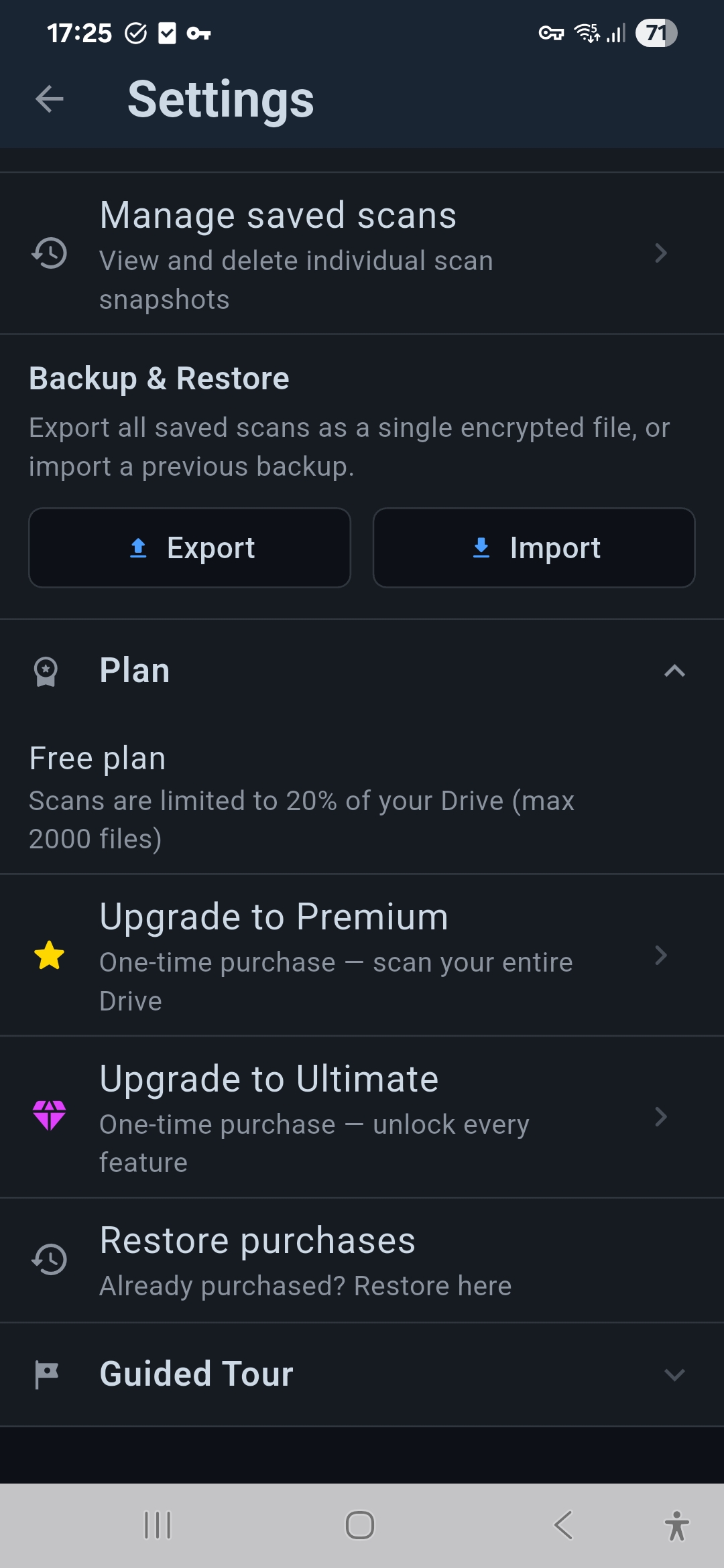The height and width of the screenshot is (1568, 724).
Task: Select the upload icon inside the Export button
Action: point(137,547)
